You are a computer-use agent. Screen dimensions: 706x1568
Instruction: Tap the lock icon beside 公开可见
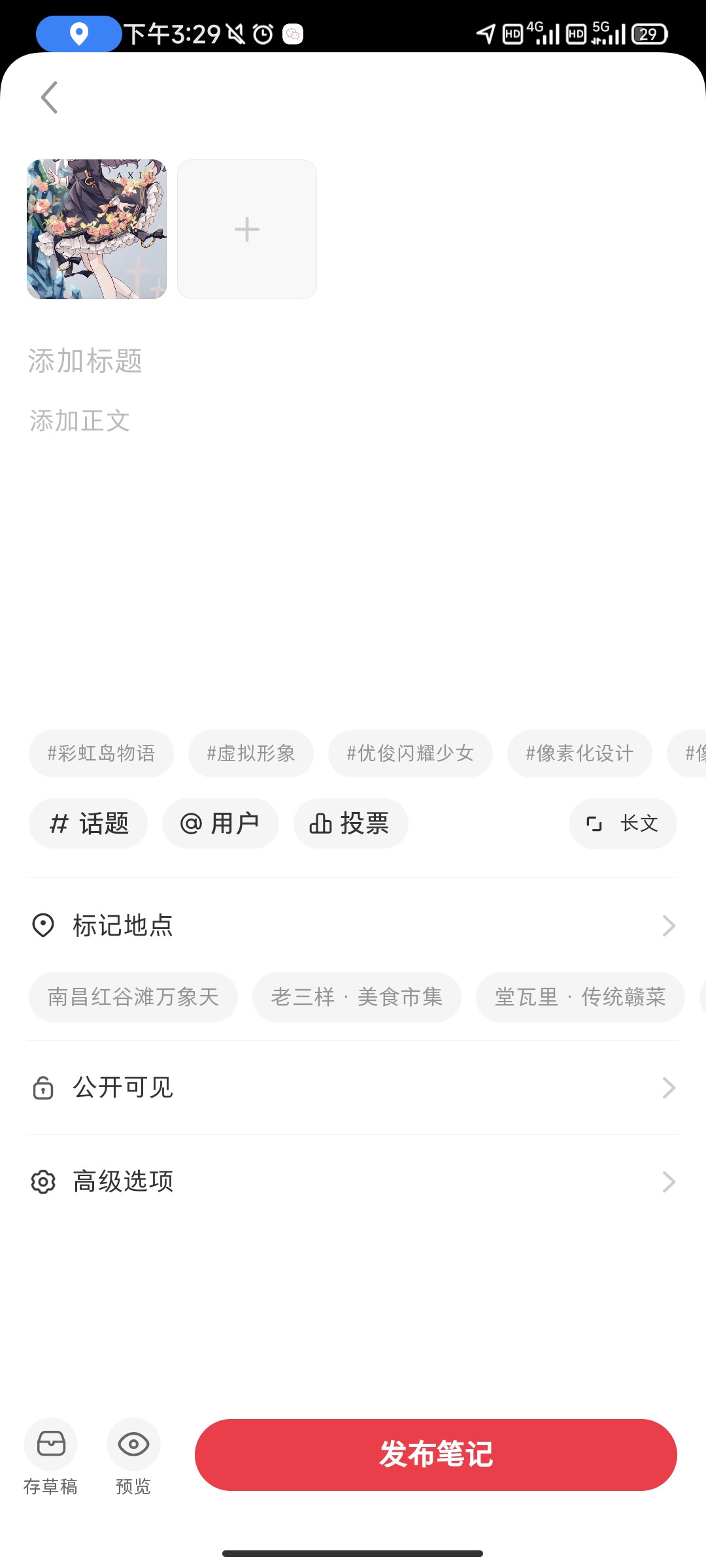click(x=42, y=1086)
